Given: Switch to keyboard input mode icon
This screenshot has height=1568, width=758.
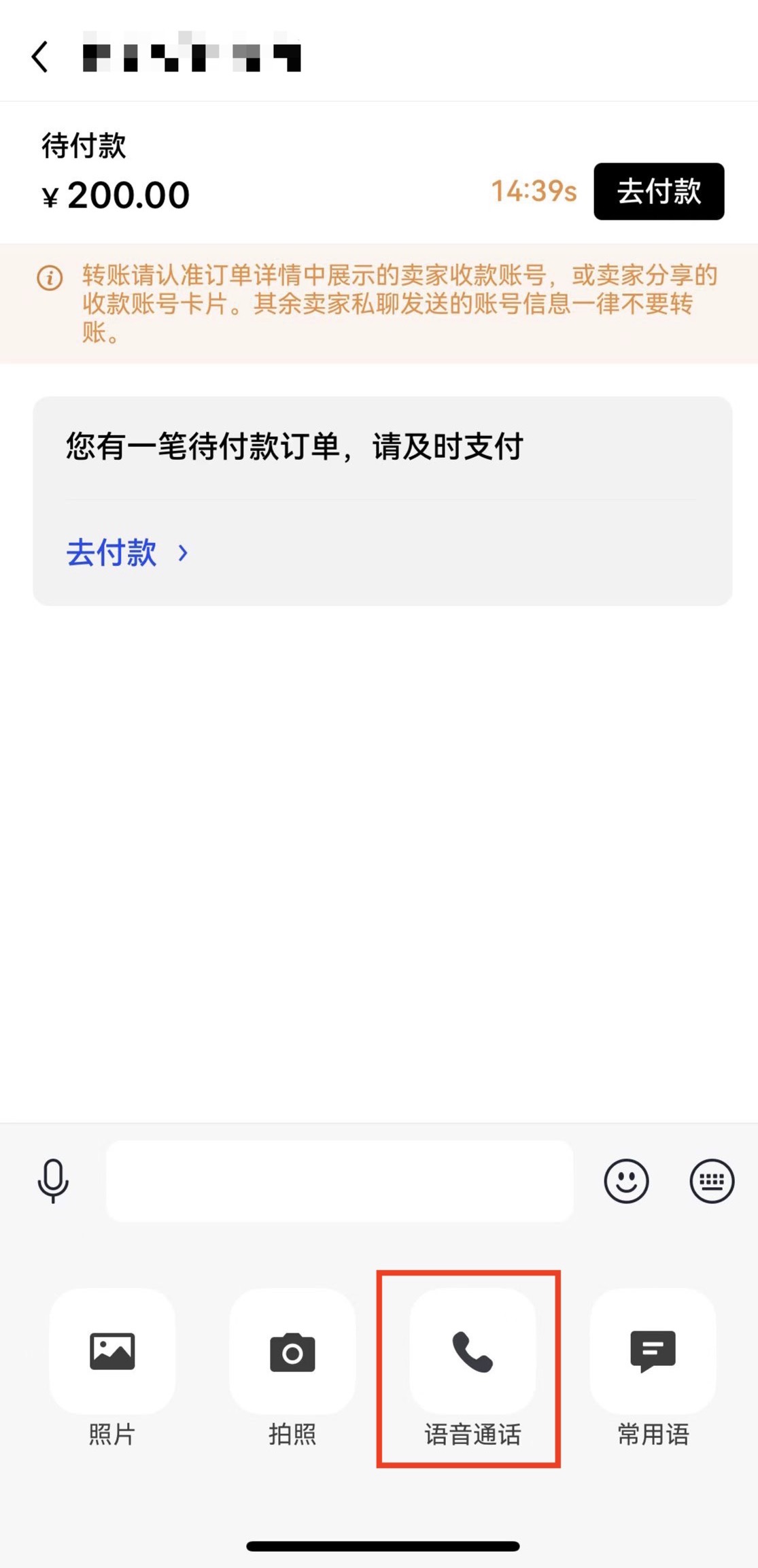Looking at the screenshot, I should pos(711,1182).
